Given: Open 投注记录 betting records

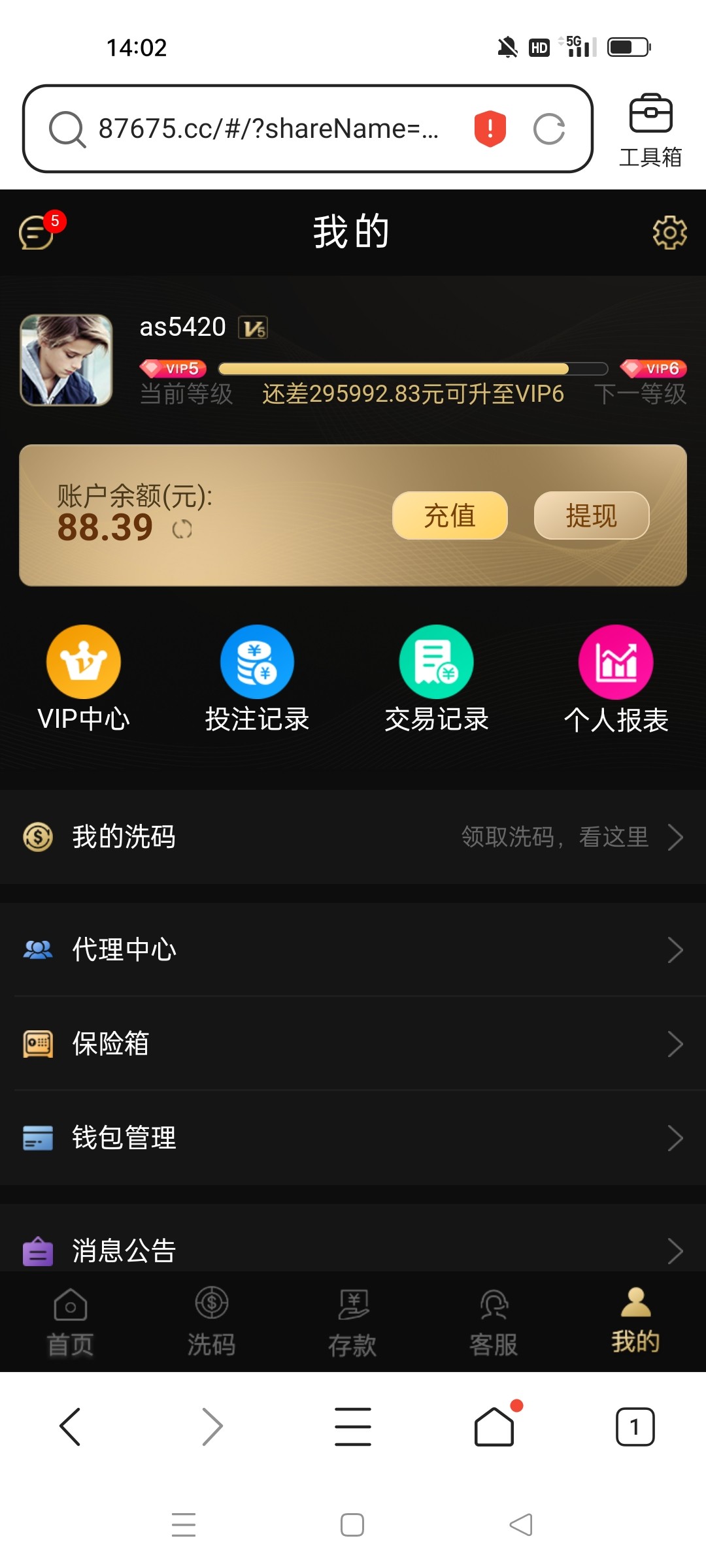Looking at the screenshot, I should point(257,679).
